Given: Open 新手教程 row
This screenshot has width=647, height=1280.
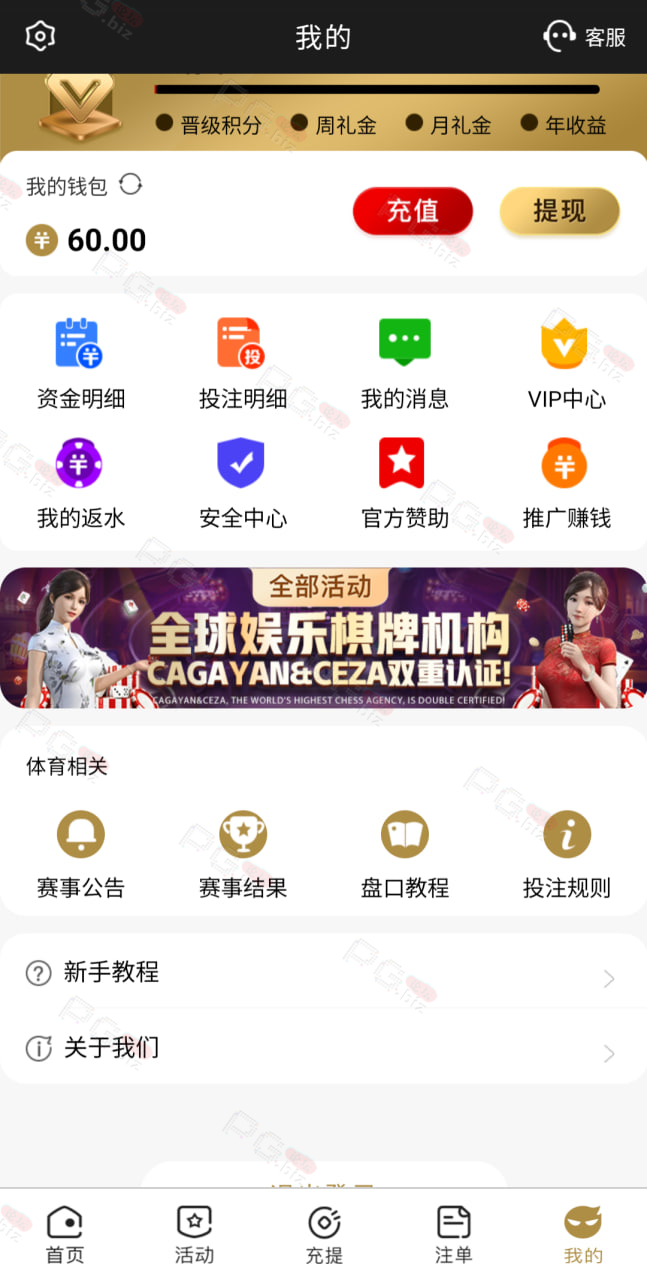Looking at the screenshot, I should tap(323, 972).
